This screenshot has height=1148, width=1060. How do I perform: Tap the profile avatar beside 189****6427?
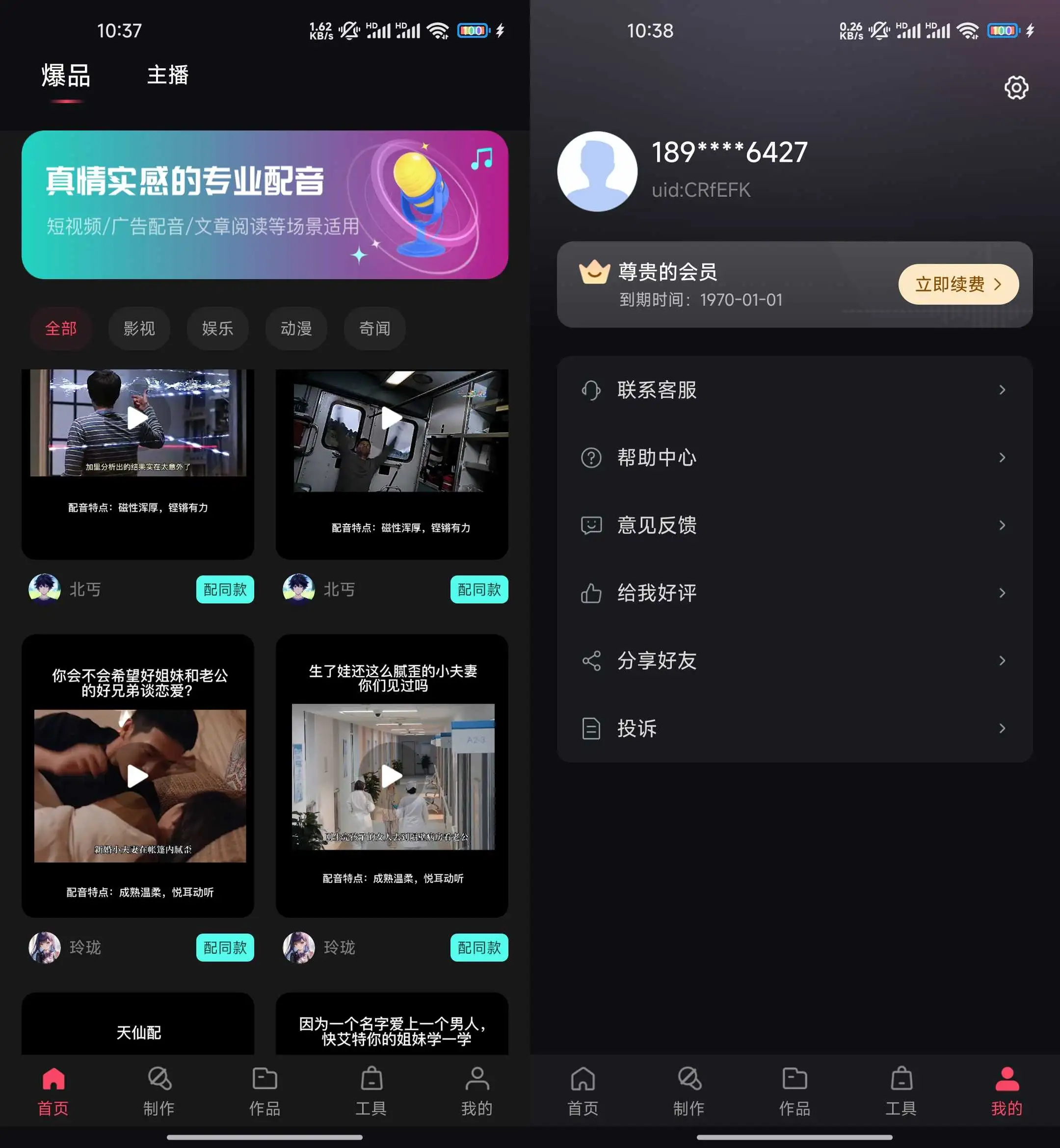tap(597, 171)
